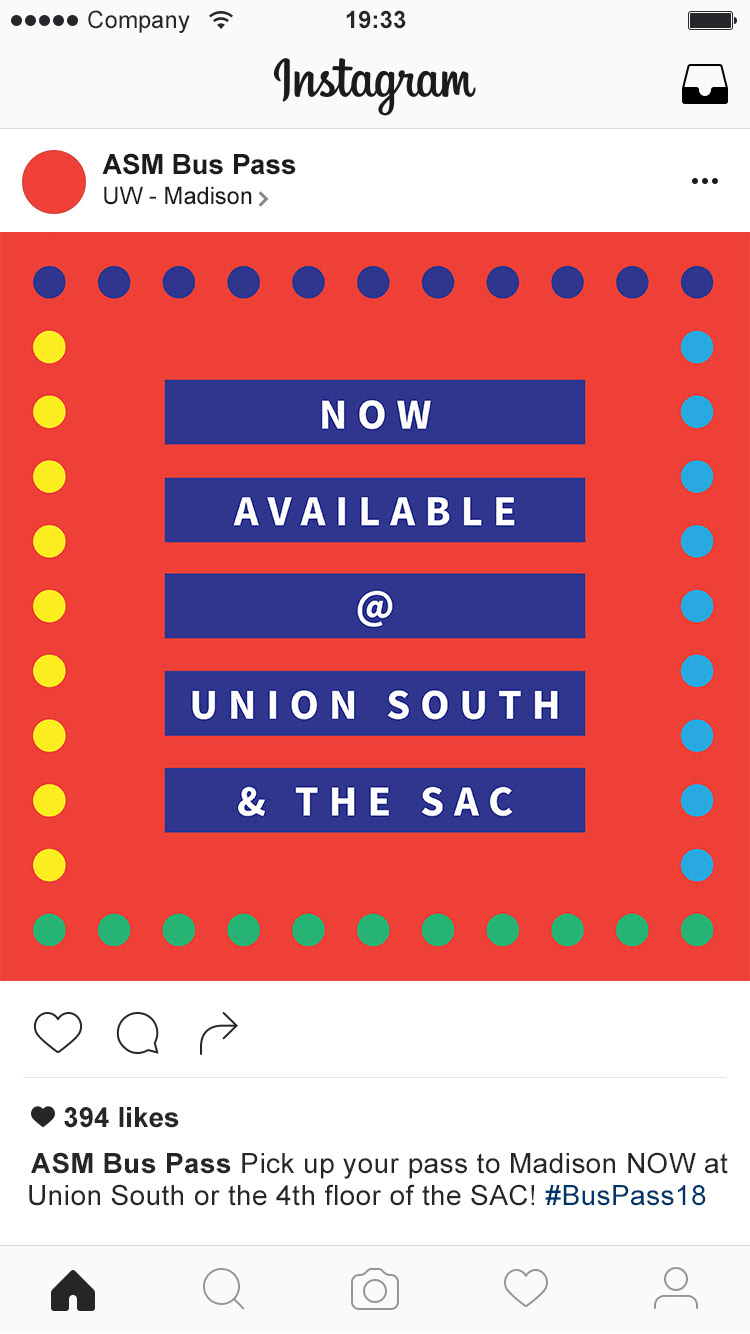
Task: Open the Camera tab
Action: tap(375, 1289)
